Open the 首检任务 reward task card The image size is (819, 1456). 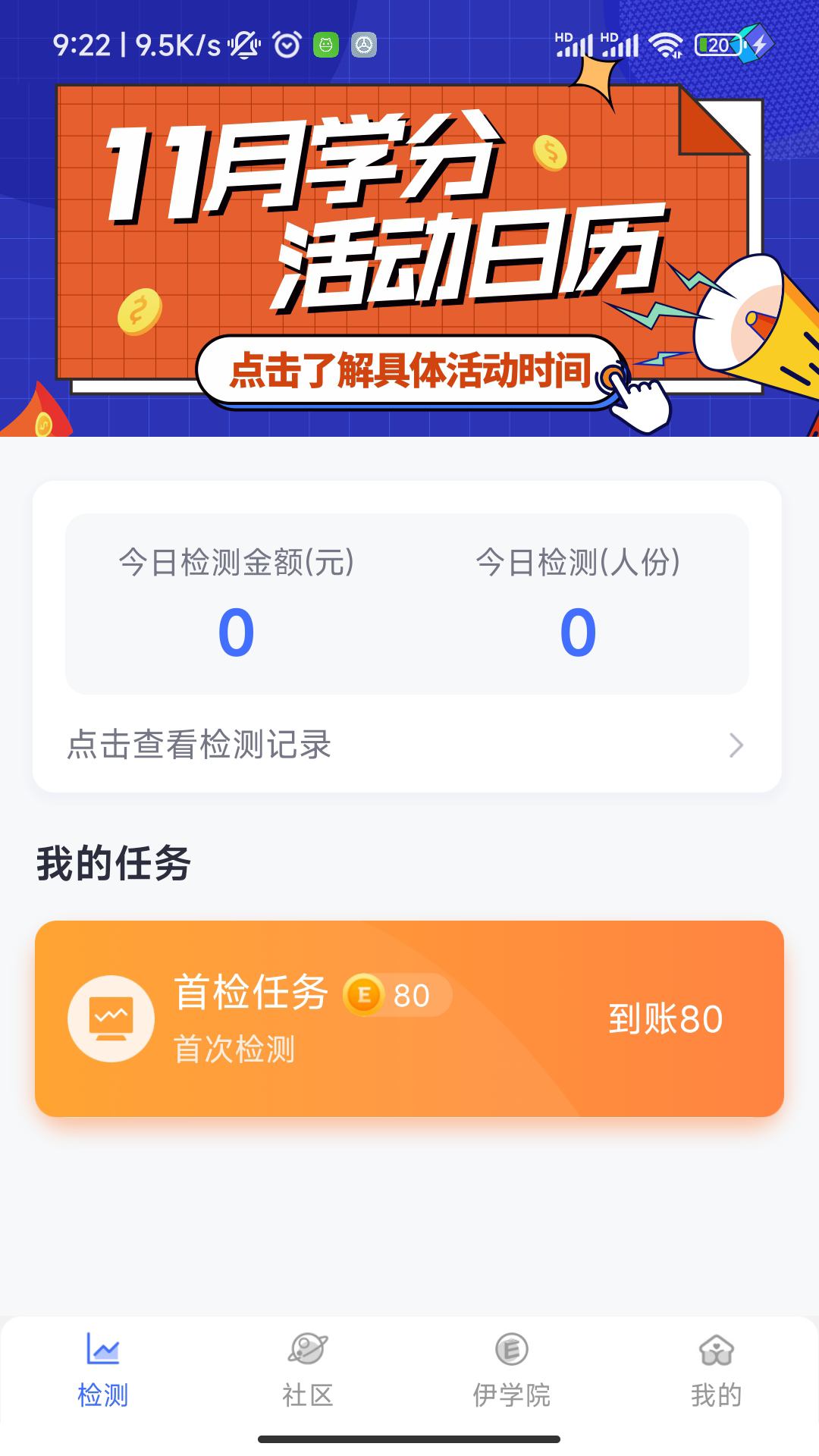point(409,1020)
